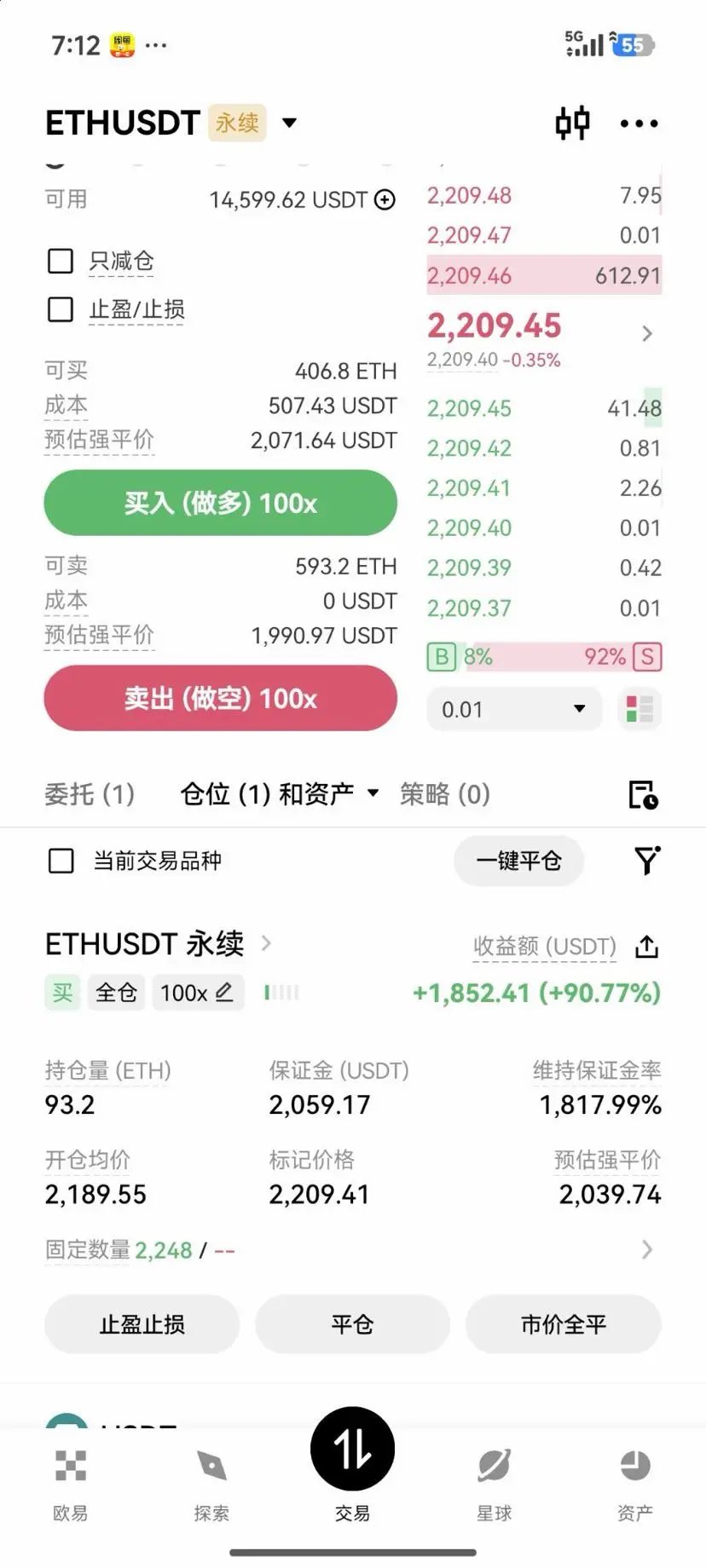Add funds via plus icon beside available USDT
This screenshot has width=706, height=1568.
pyautogui.click(x=385, y=199)
